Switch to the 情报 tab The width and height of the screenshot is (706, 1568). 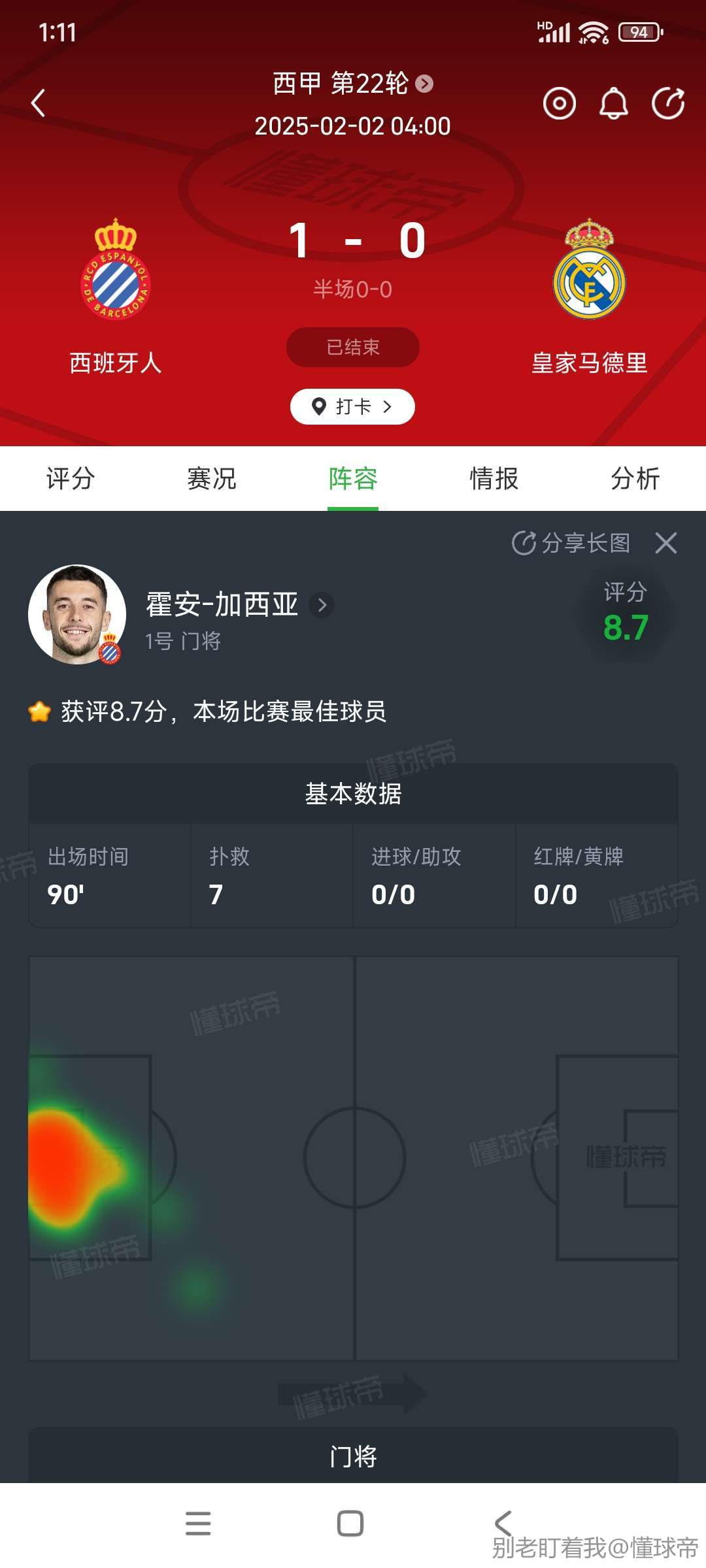(494, 478)
